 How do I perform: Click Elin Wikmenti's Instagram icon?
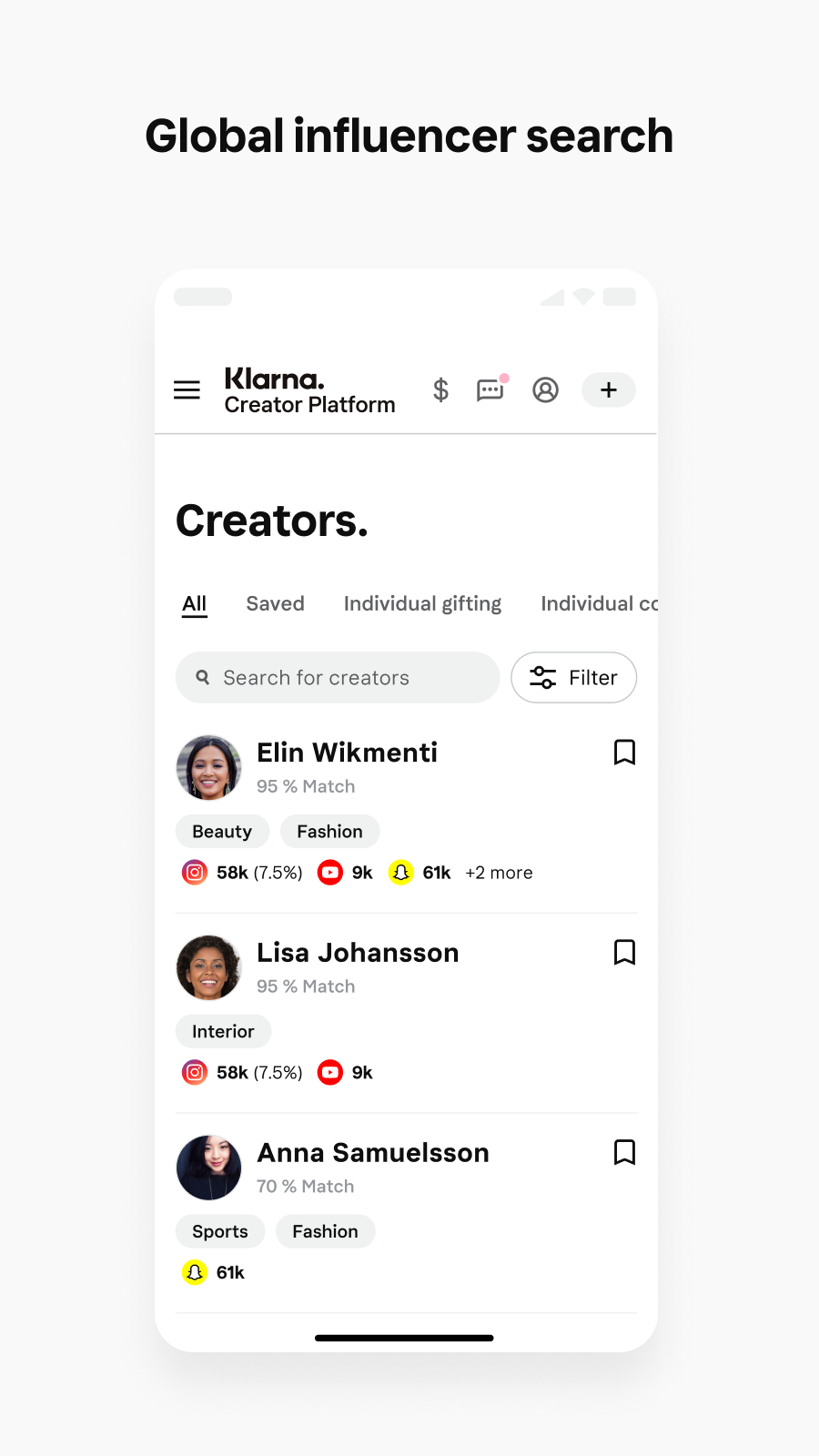pos(194,872)
